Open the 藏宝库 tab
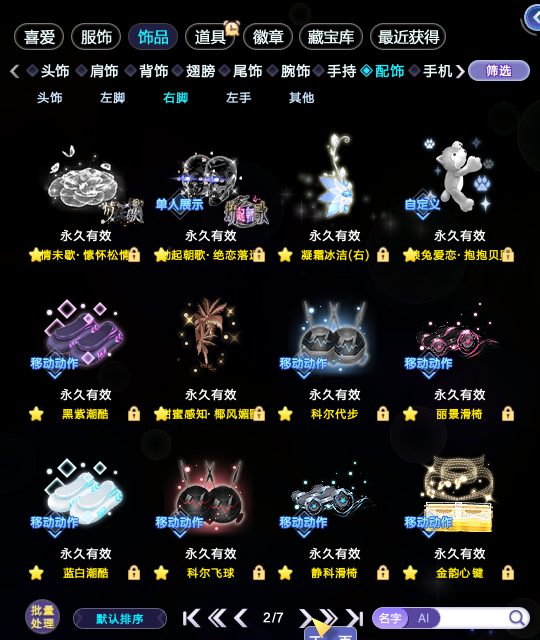The image size is (540, 640). tap(331, 37)
